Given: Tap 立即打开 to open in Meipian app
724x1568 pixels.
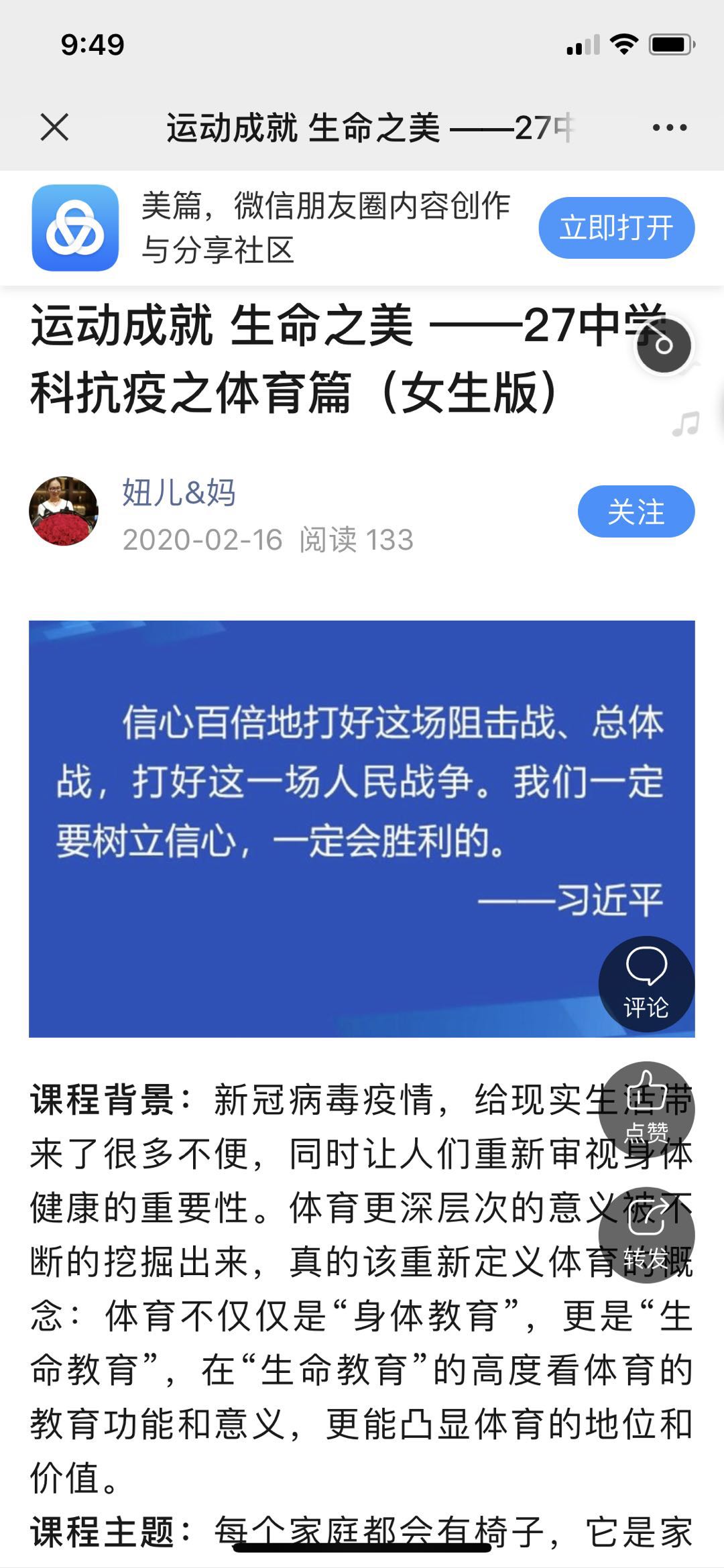Looking at the screenshot, I should tap(617, 228).
